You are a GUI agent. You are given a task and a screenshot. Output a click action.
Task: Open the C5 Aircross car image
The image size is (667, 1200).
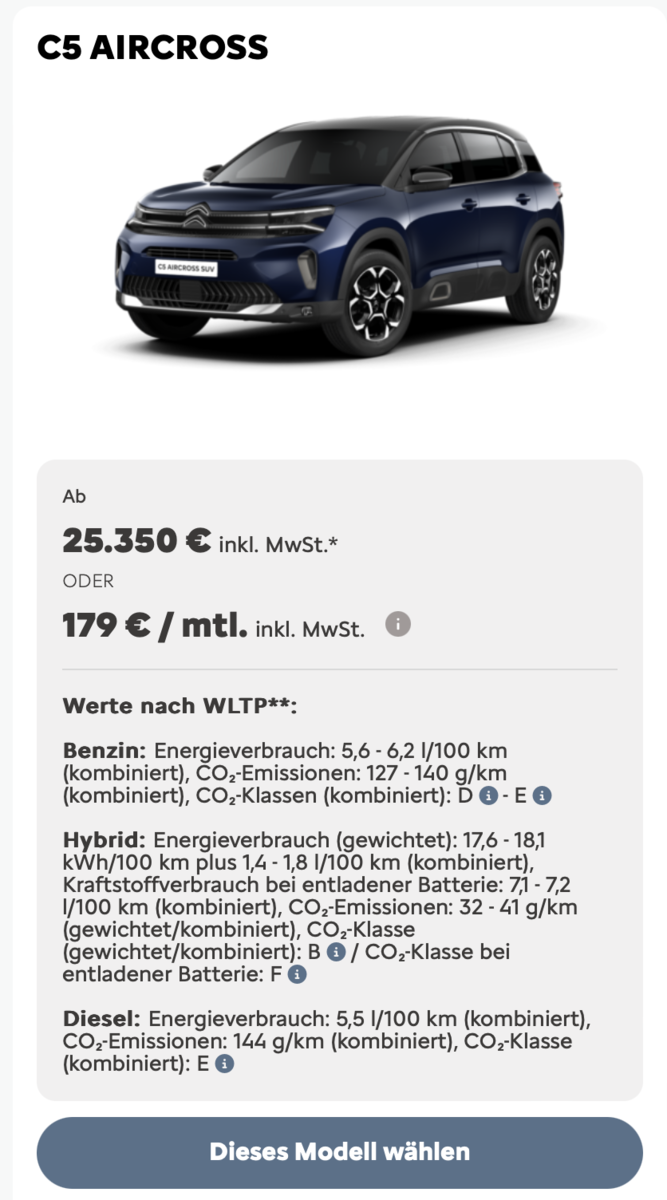340,238
